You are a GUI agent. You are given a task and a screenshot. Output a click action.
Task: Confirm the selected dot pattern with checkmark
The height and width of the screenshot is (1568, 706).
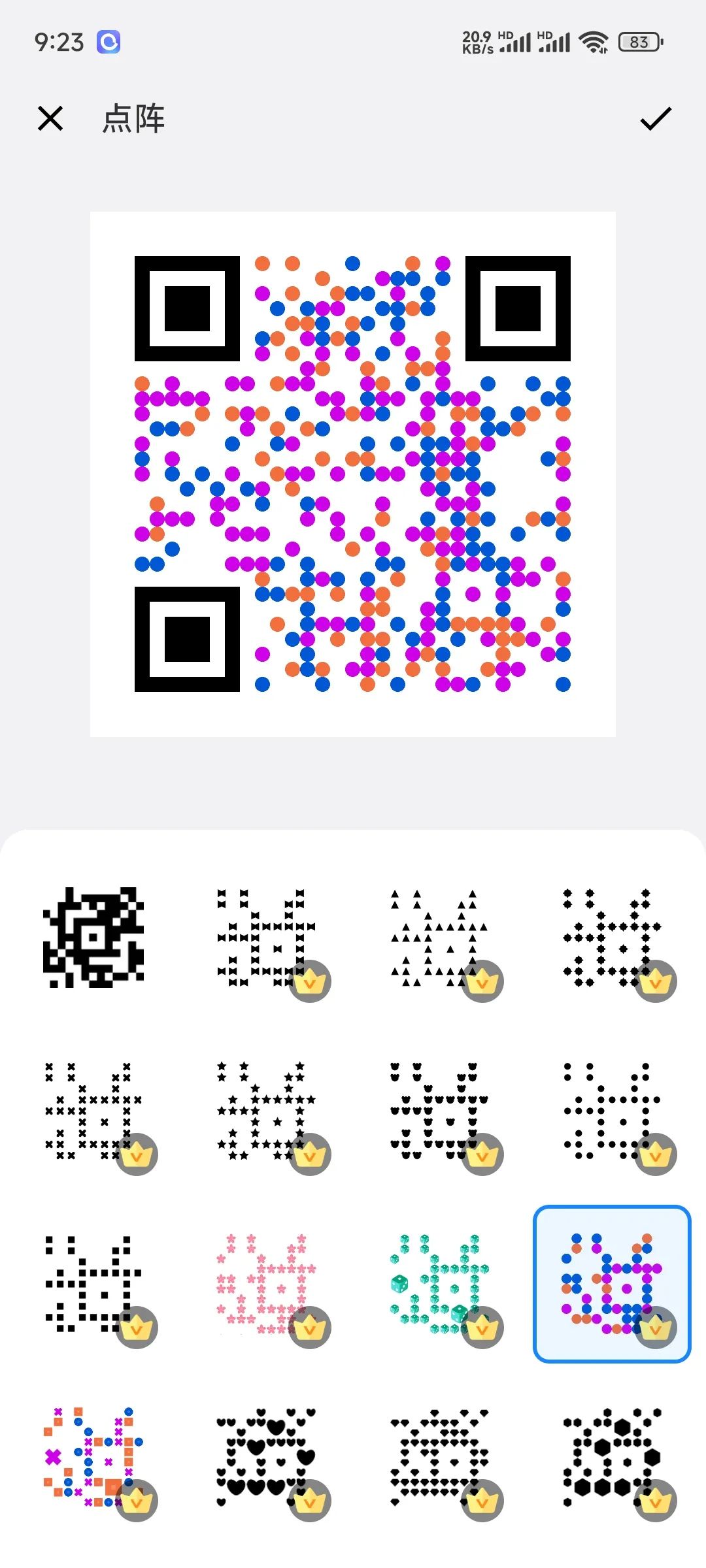pyautogui.click(x=655, y=118)
